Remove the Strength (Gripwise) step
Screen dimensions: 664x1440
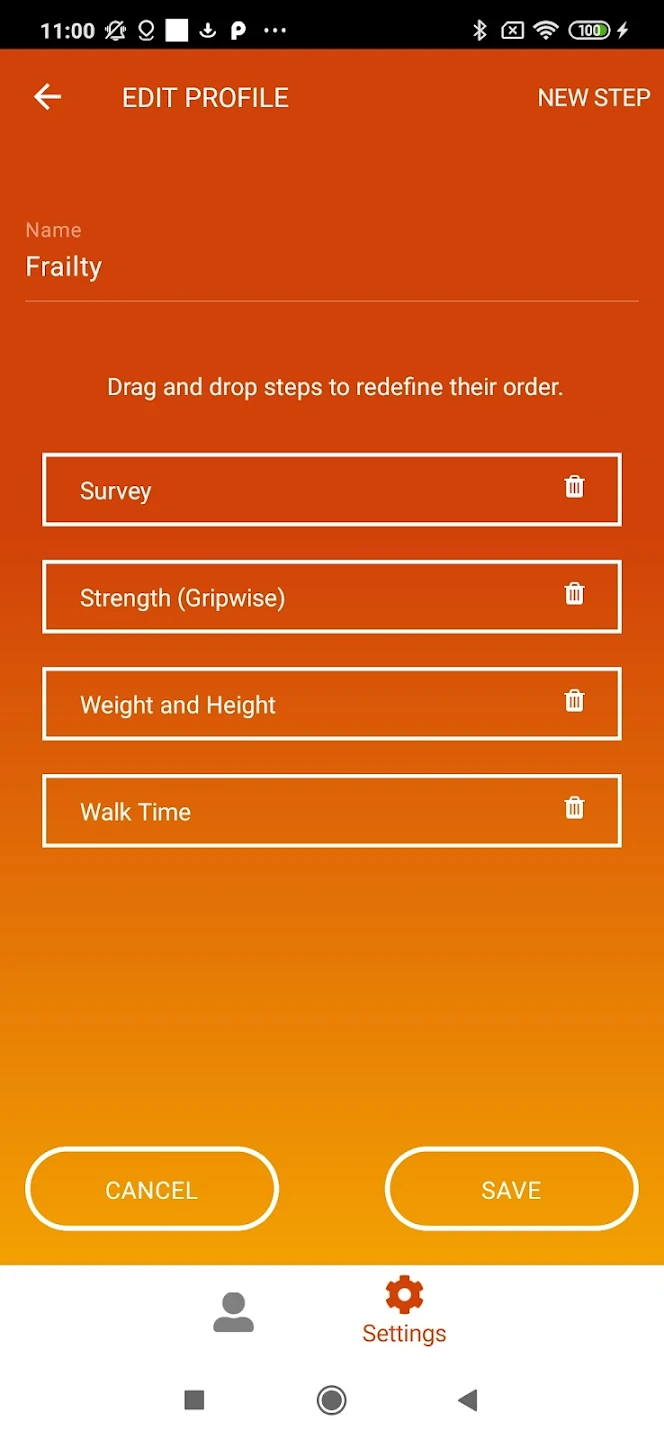574,594
